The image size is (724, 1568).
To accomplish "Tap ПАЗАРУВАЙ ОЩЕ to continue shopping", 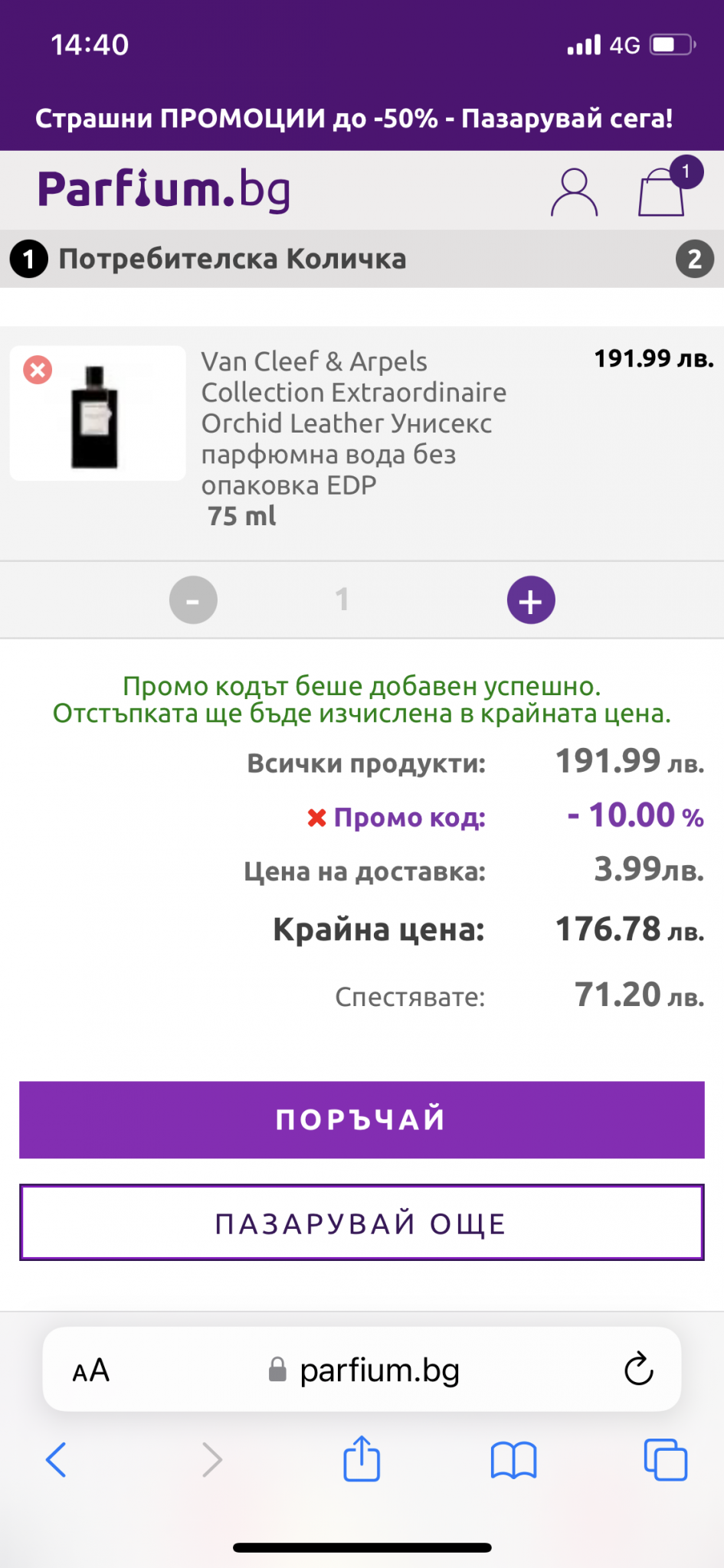I will pos(362,1223).
